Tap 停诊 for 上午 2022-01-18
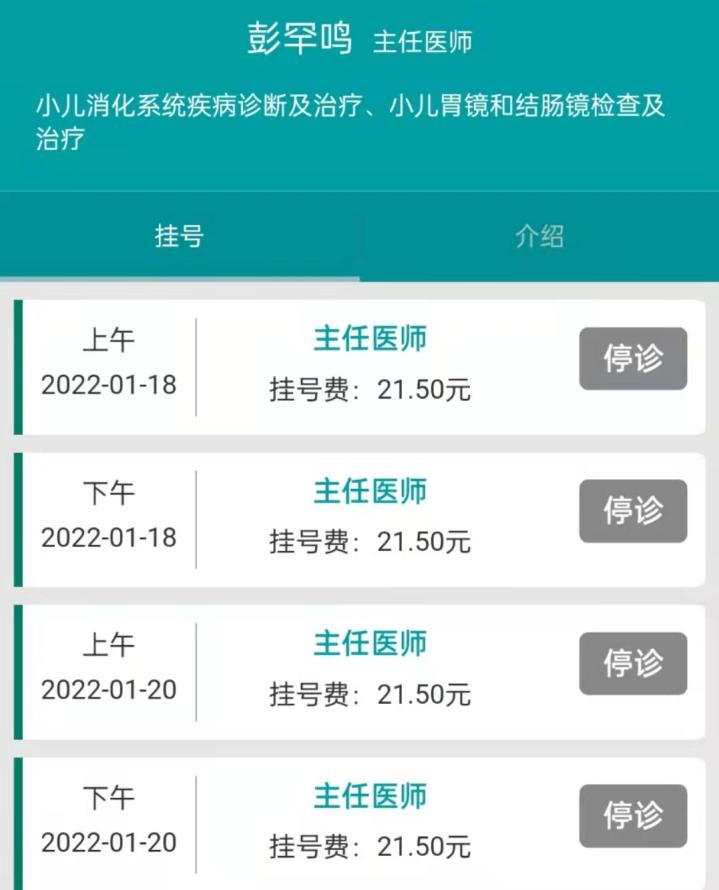Screen dimensions: 719x890 click(632, 359)
